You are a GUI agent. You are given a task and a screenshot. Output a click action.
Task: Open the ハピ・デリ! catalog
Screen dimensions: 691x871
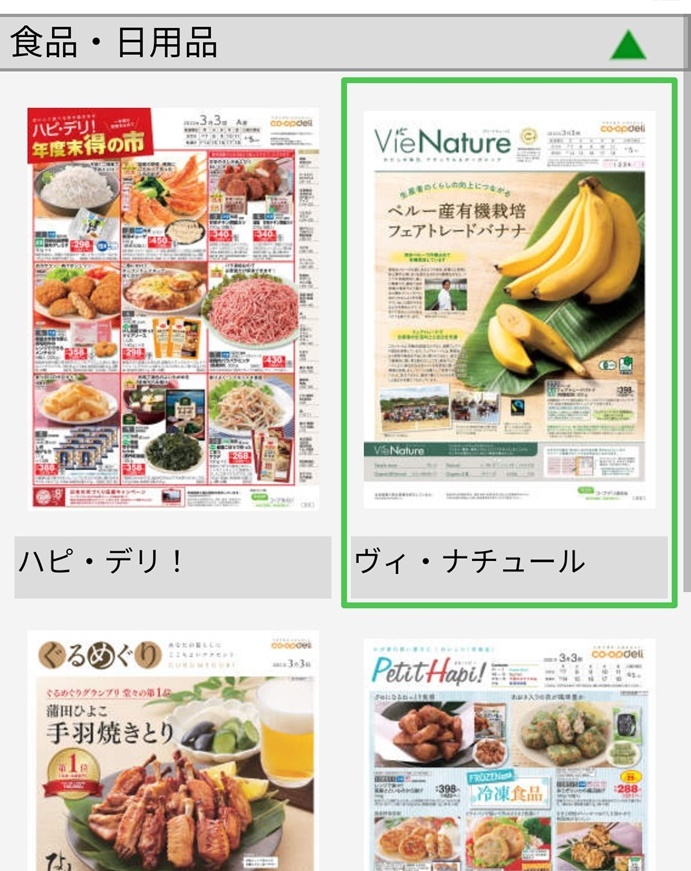coord(173,310)
